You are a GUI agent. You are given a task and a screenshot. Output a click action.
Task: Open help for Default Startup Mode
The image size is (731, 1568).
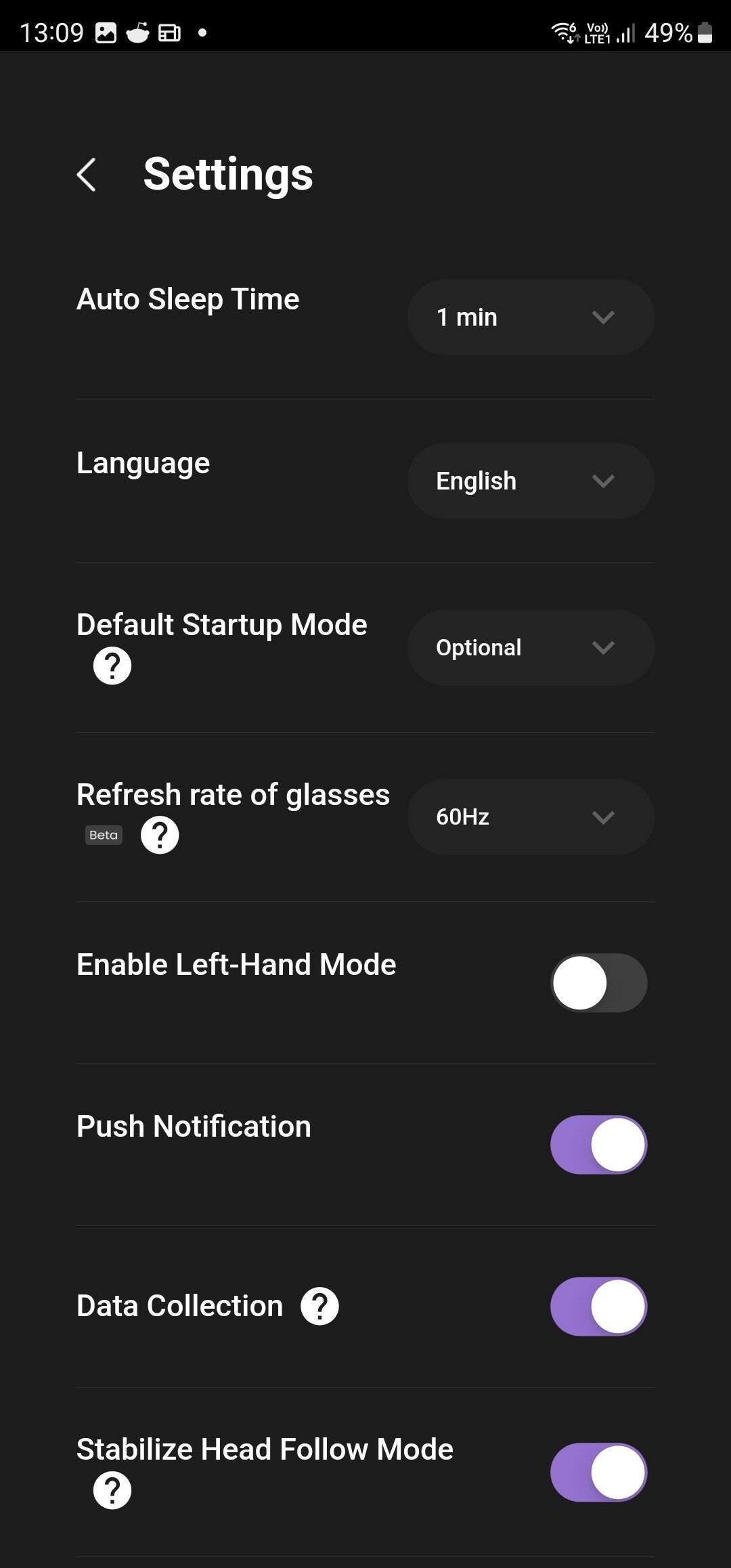112,666
